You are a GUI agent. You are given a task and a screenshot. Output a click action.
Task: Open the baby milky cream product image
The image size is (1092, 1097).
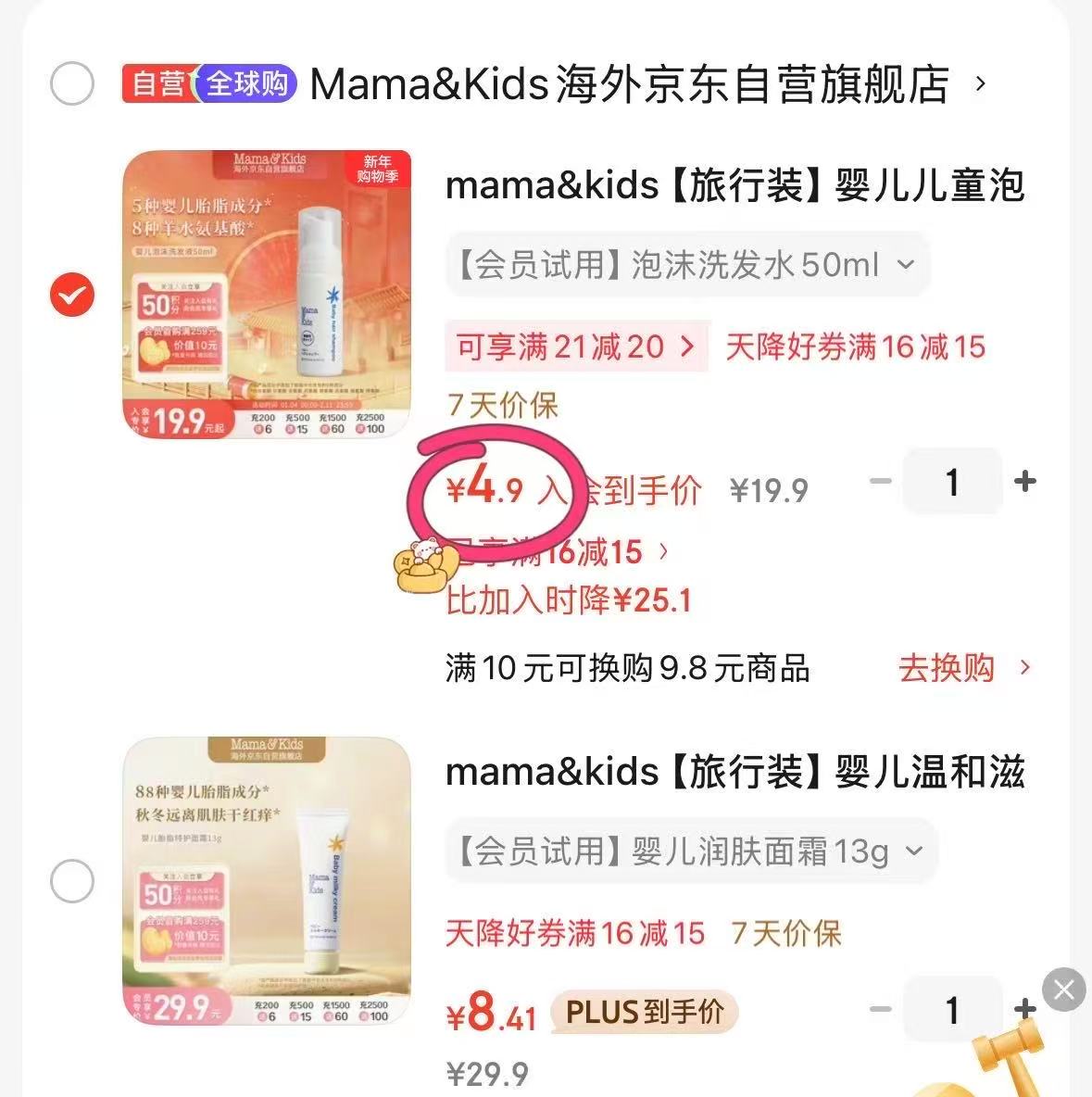click(267, 880)
